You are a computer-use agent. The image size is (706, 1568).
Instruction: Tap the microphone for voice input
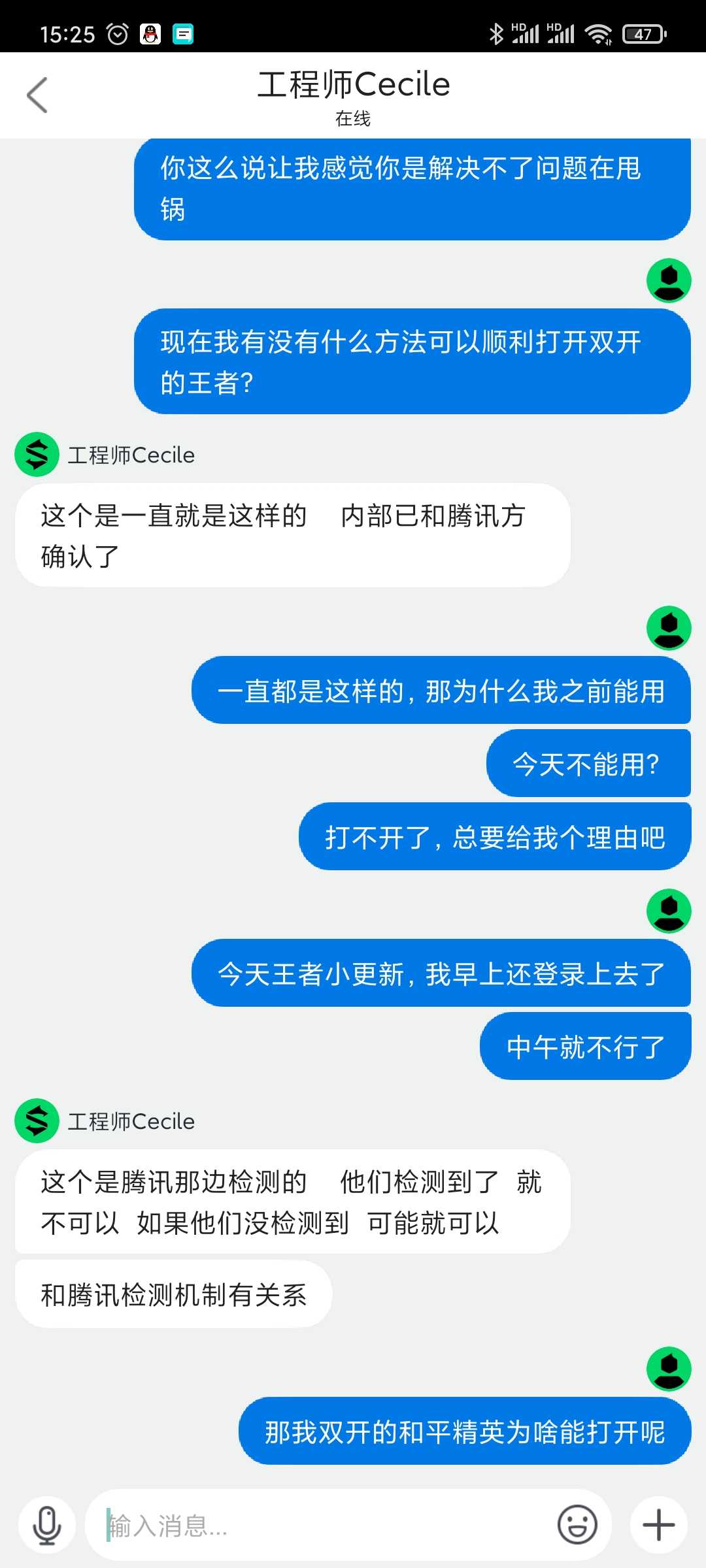[47, 1526]
